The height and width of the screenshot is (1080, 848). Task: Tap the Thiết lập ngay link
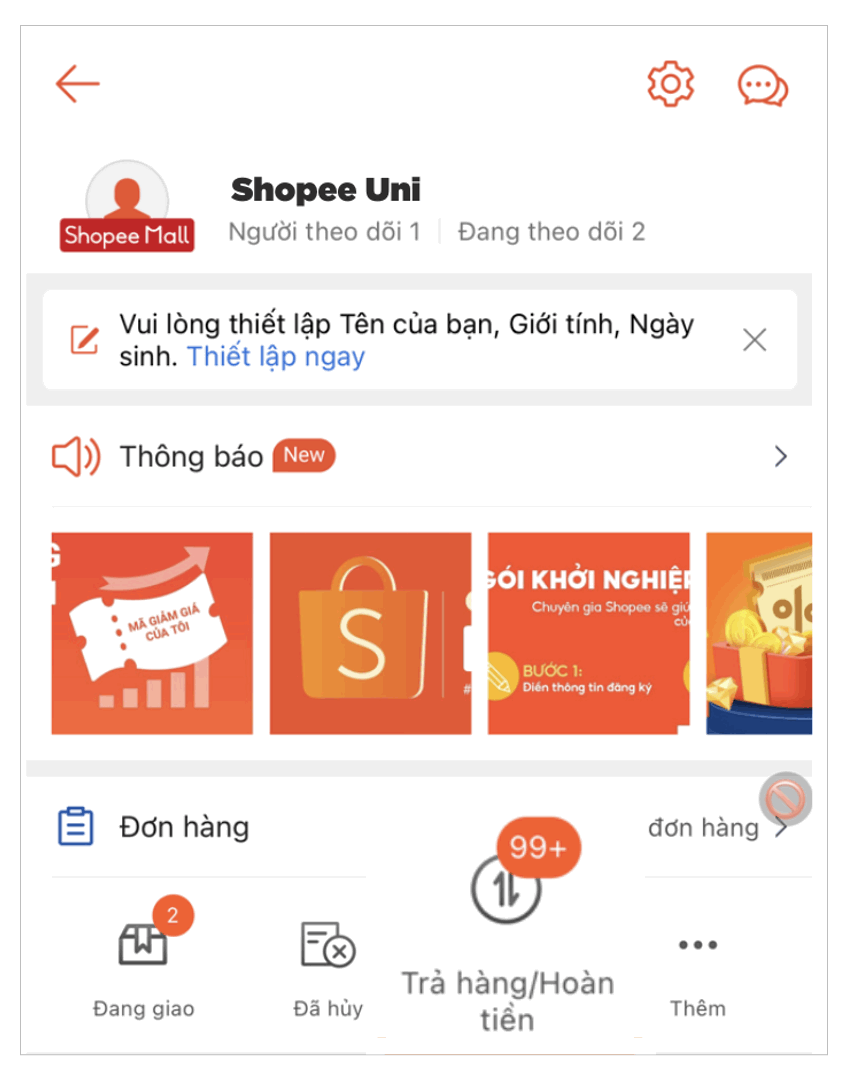coord(276,357)
